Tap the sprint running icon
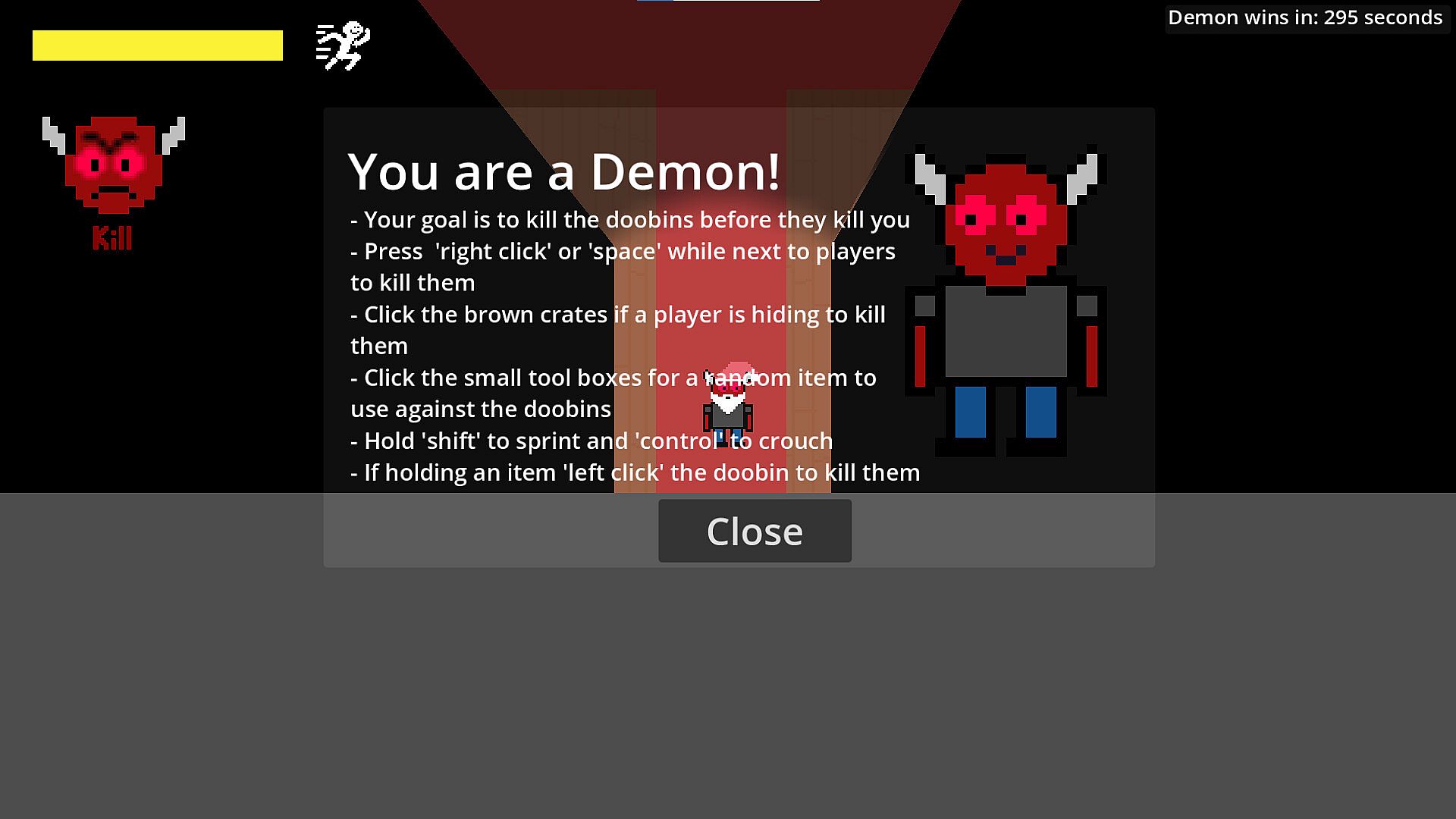Screen dimensions: 1456x819 tap(343, 46)
